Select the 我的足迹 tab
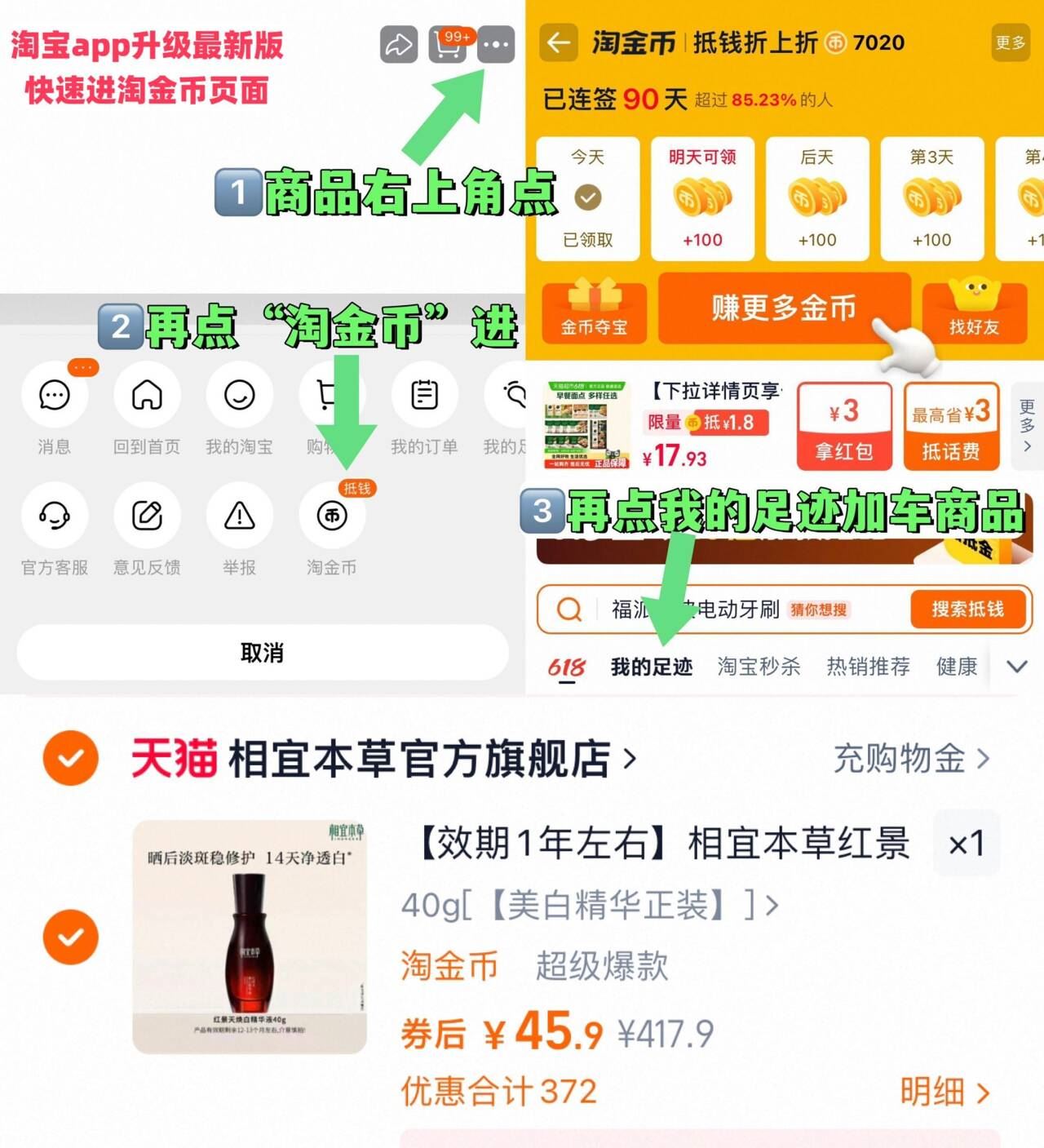1044x1148 pixels. pyautogui.click(x=654, y=666)
